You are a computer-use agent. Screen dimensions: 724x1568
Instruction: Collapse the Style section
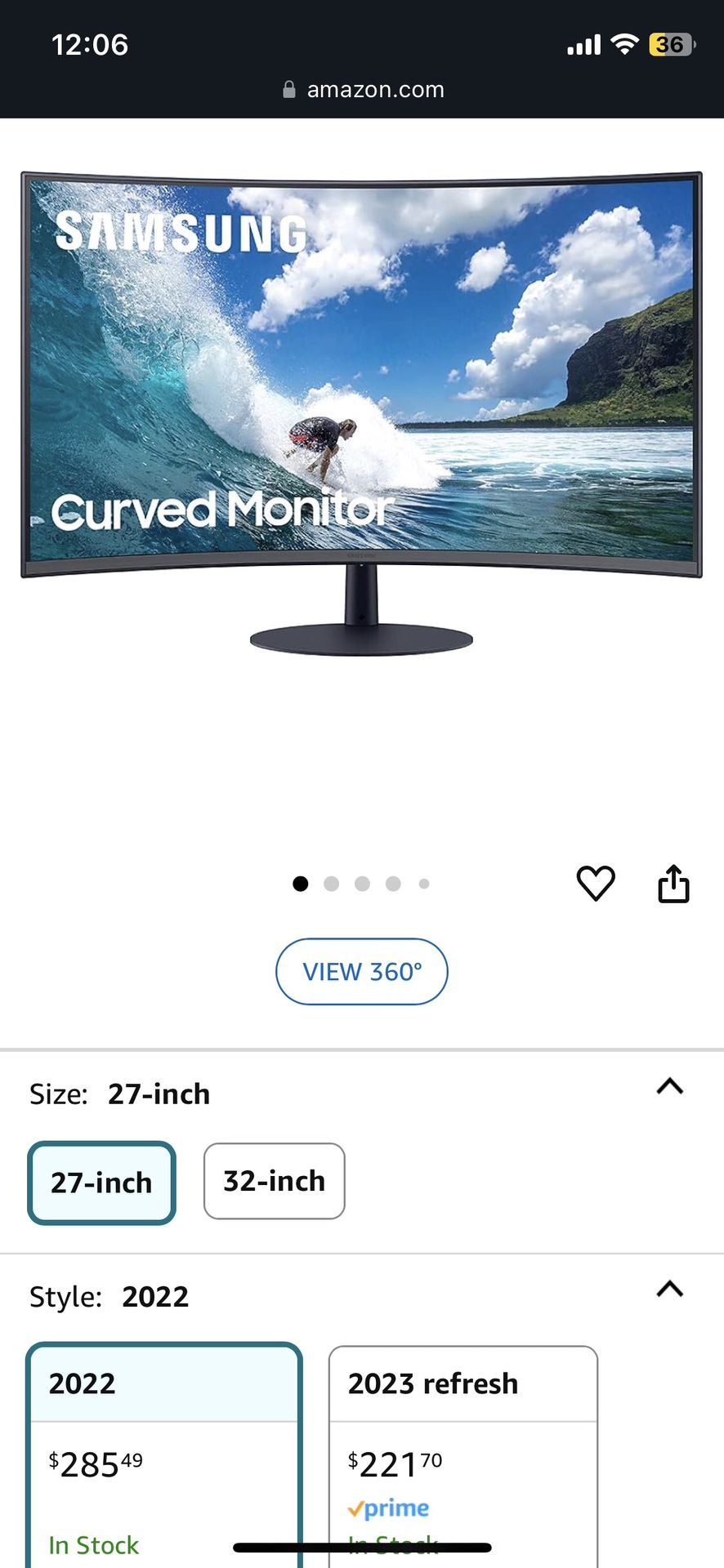[x=670, y=1290]
